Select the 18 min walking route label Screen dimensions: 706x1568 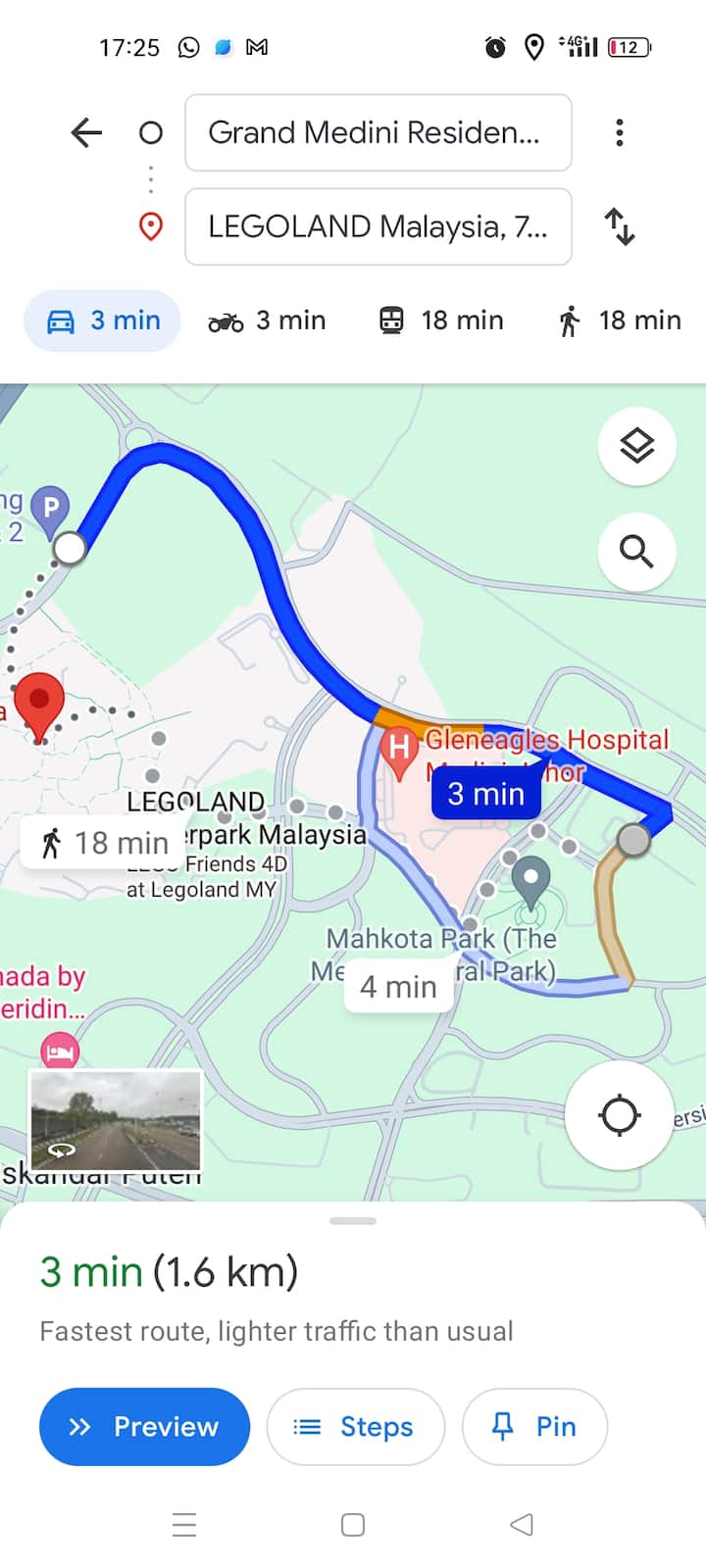(x=103, y=842)
